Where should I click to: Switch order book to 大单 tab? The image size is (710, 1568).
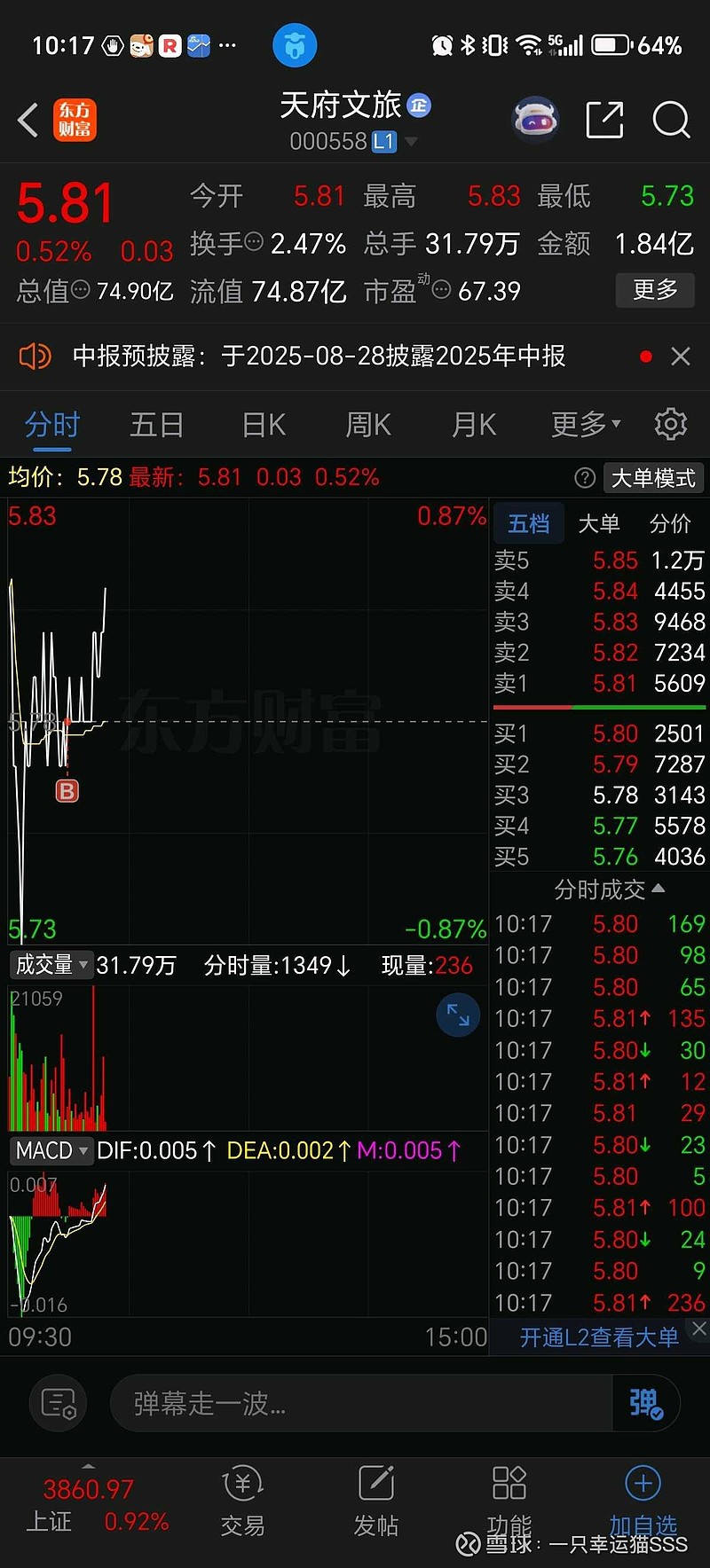599,524
